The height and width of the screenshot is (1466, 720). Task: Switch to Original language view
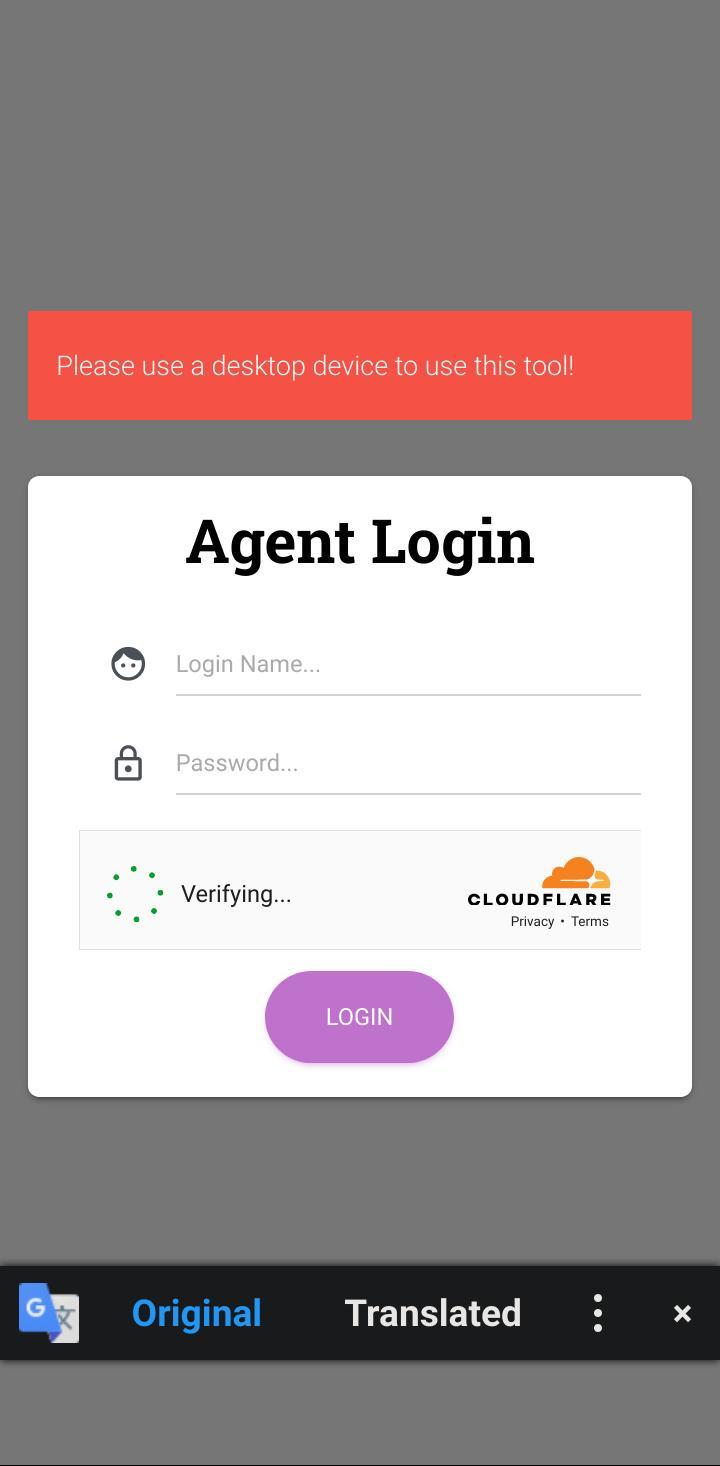click(x=197, y=1313)
